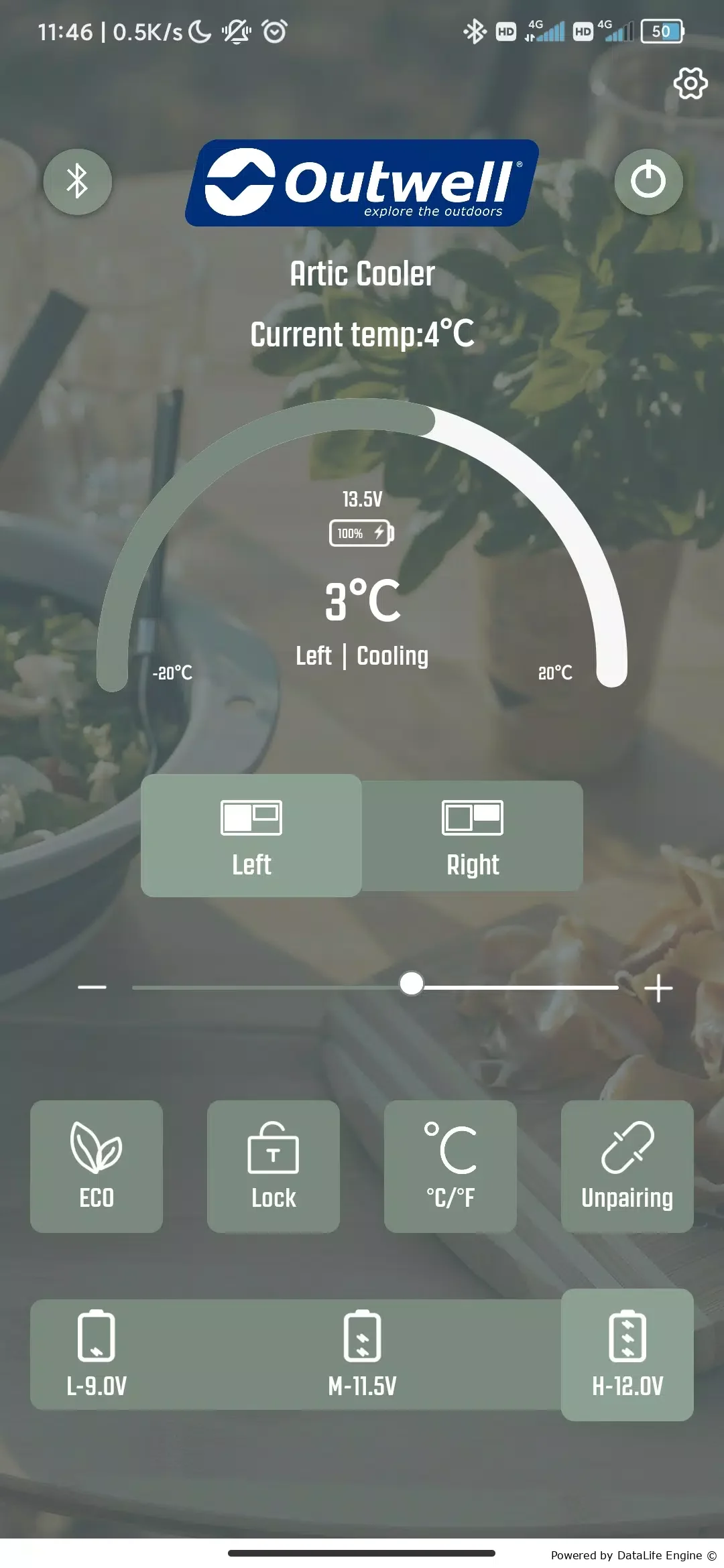Screen dimensions: 724x1568
Task: Open settings via the gear icon
Action: 690,83
